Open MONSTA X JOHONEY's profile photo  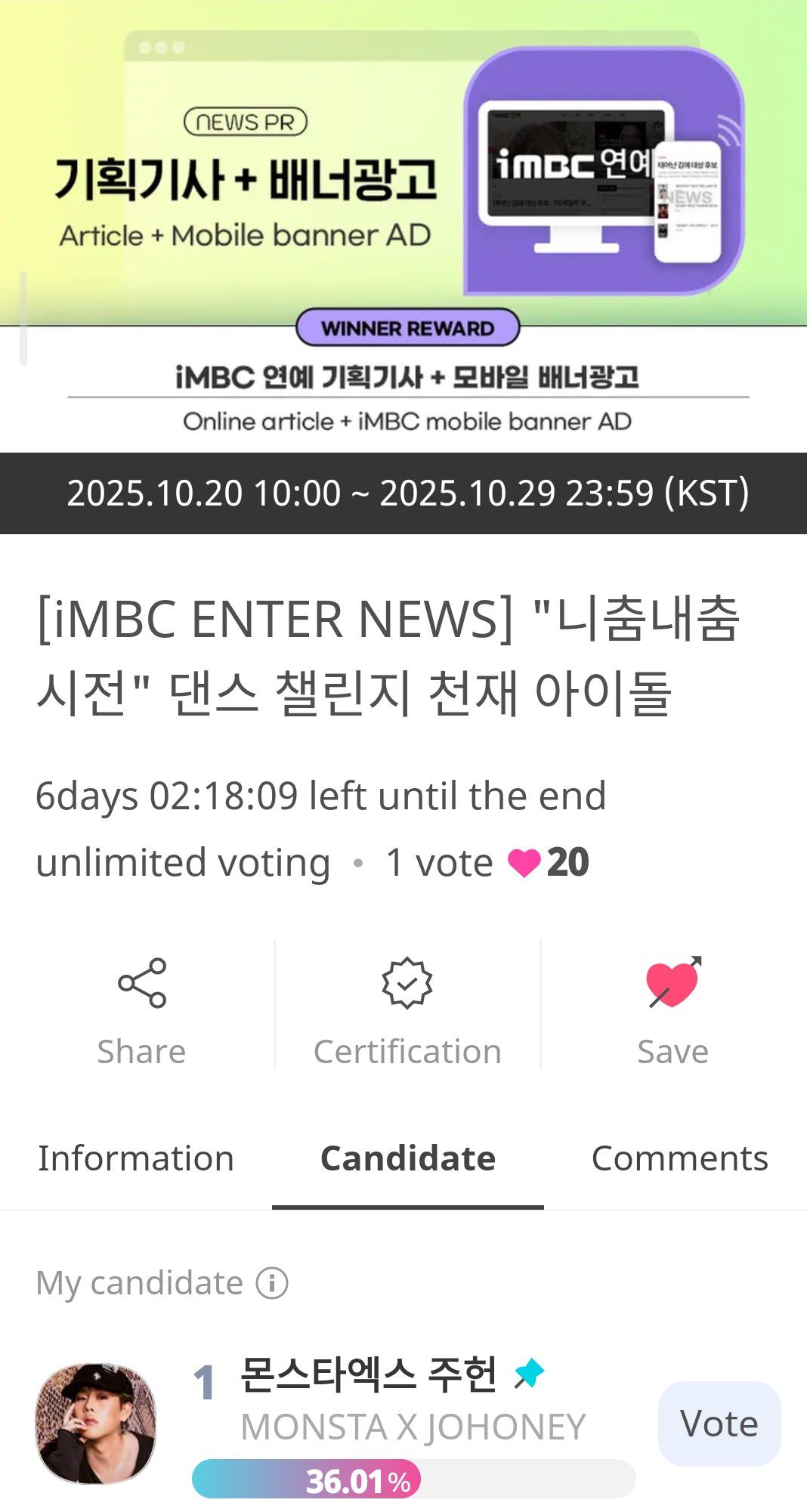tap(96, 1424)
